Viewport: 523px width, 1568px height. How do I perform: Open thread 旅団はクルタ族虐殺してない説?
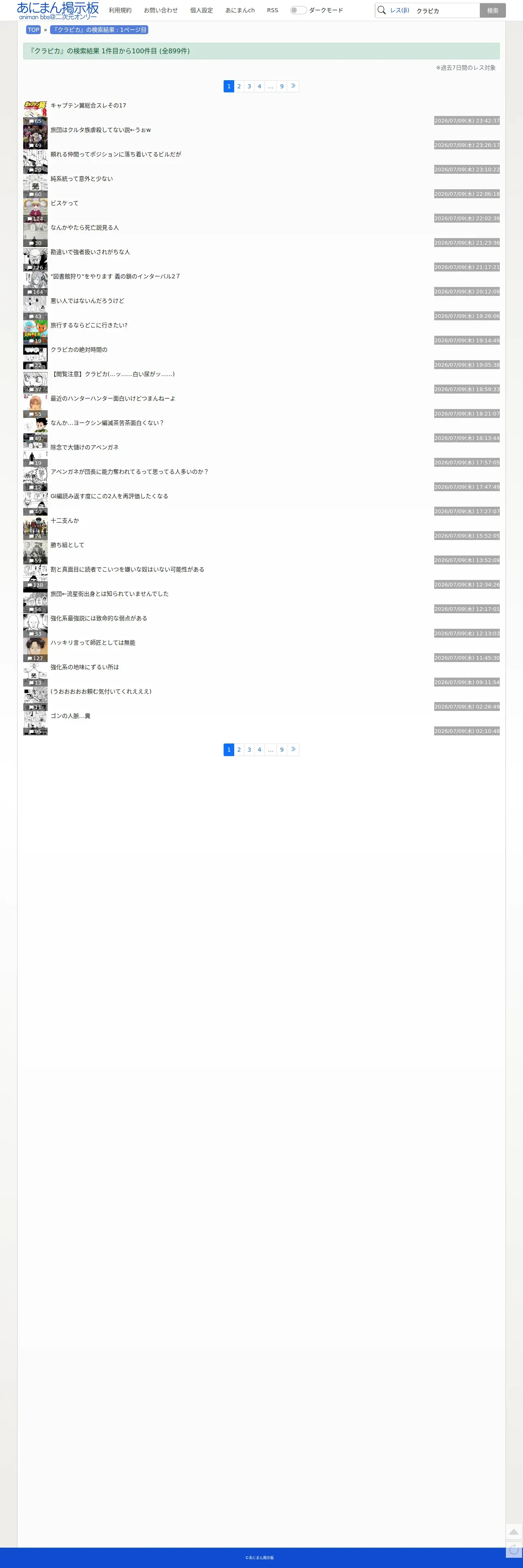point(101,130)
